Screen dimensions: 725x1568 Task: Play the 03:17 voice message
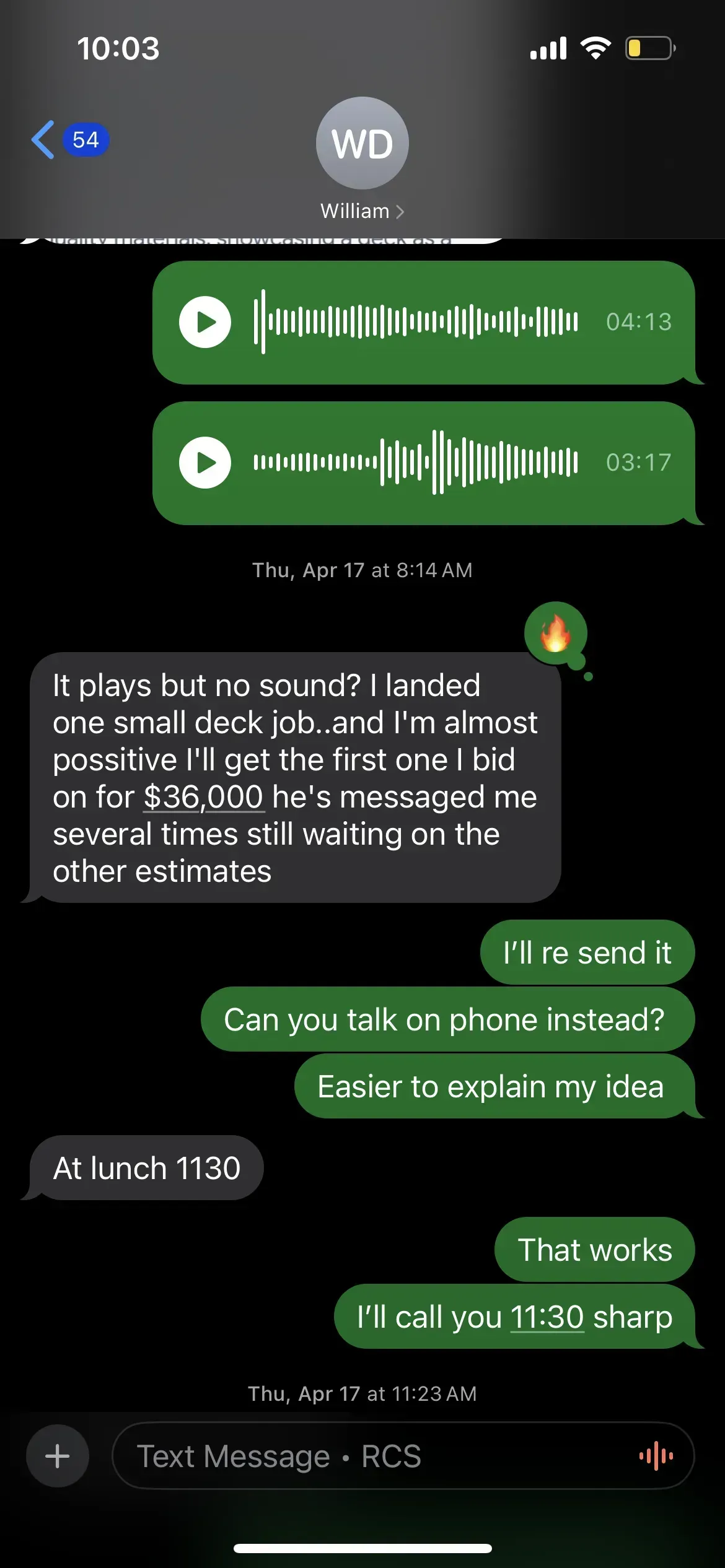[x=205, y=463]
